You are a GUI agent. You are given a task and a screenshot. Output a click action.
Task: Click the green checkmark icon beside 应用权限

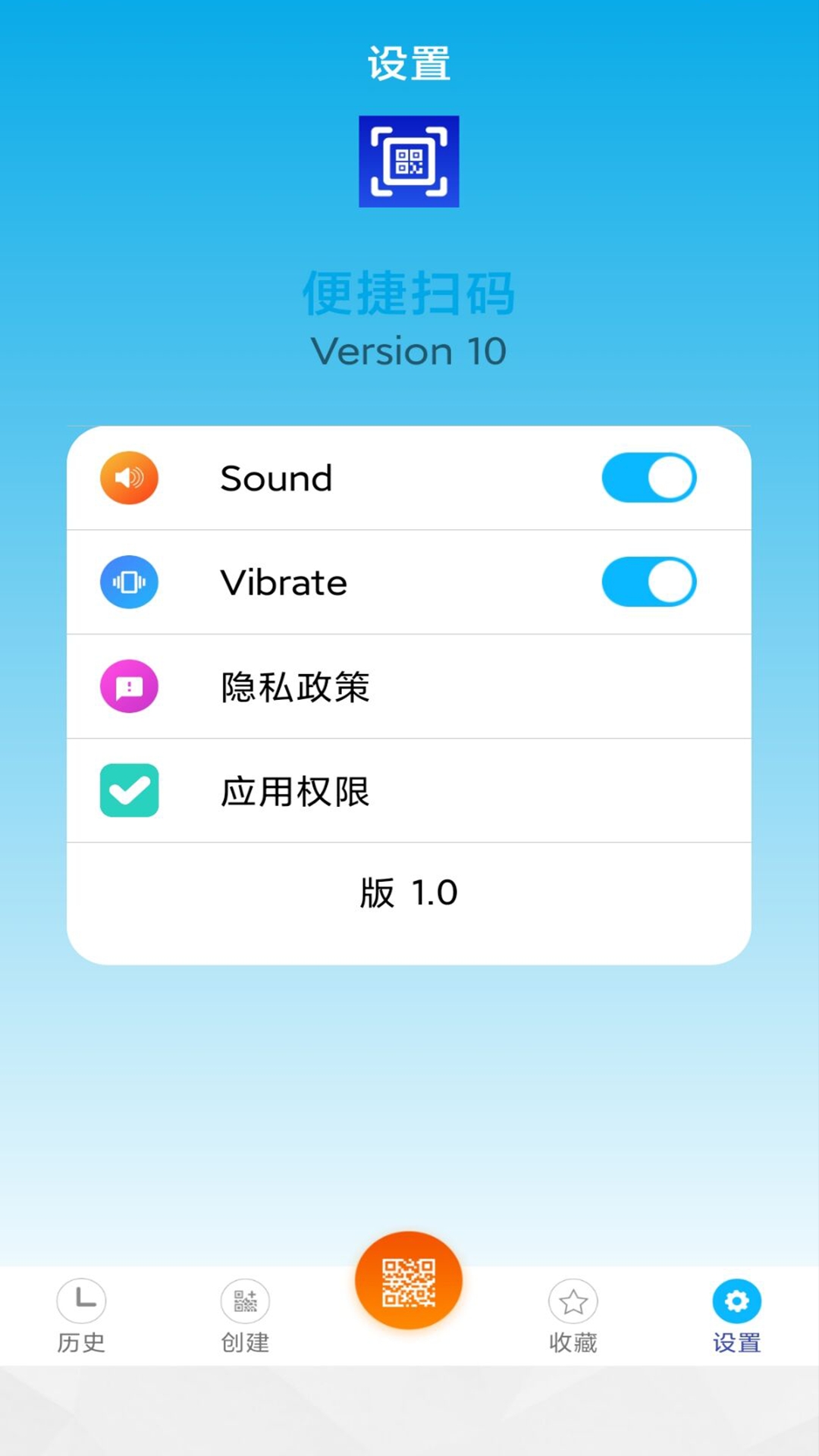coord(129,790)
